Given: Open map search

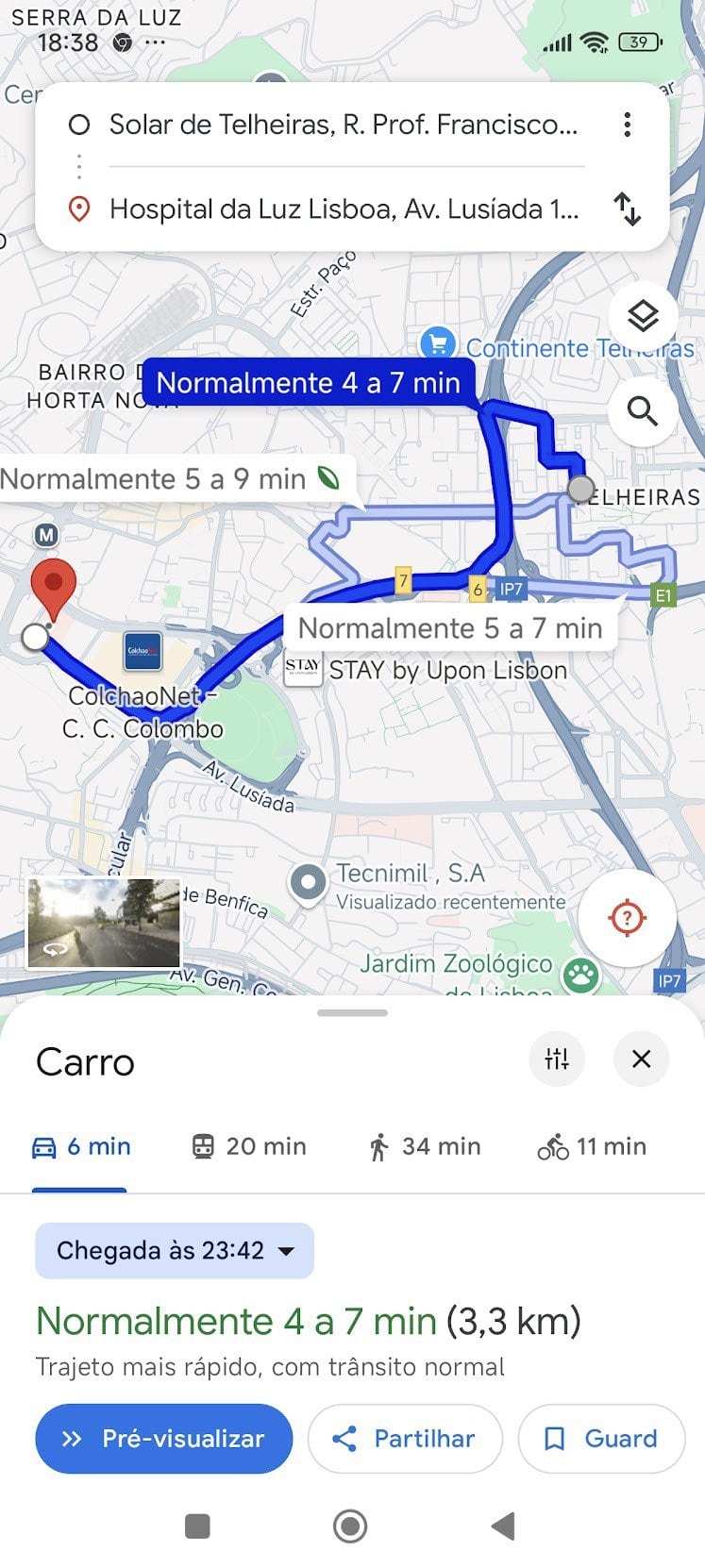Looking at the screenshot, I should 643,412.
